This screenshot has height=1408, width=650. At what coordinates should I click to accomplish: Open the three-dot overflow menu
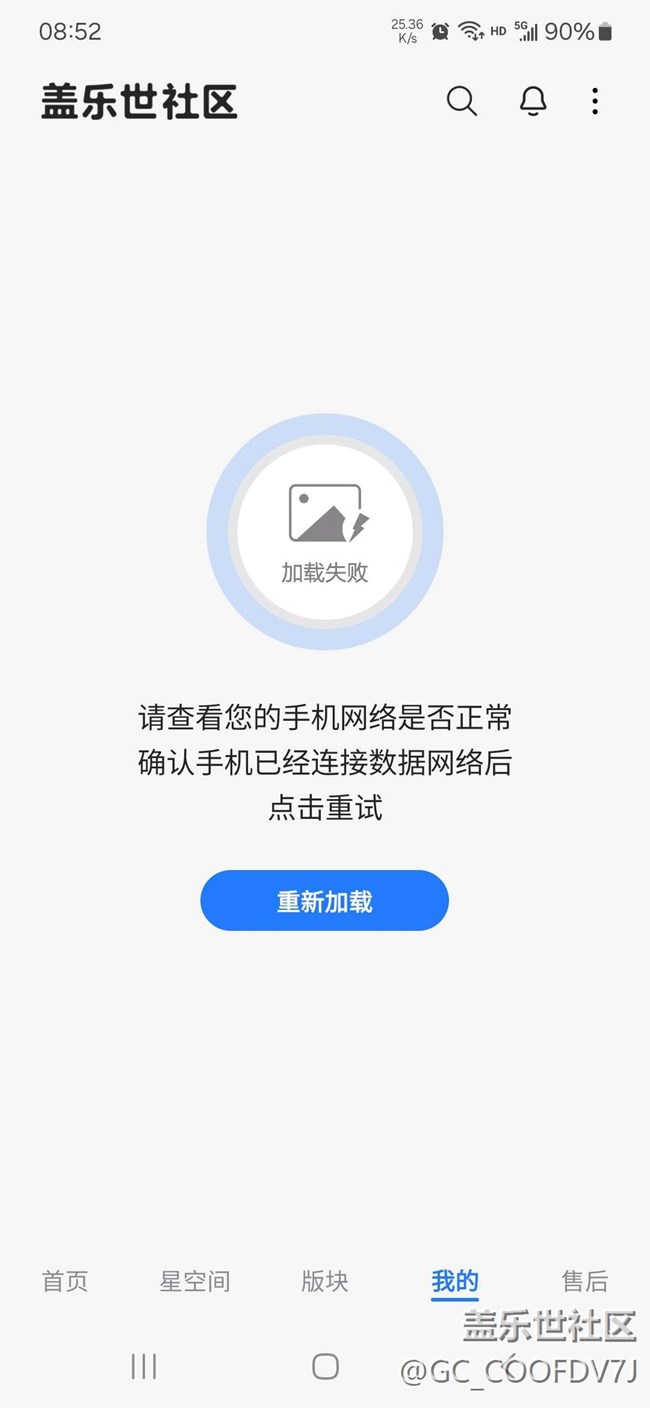(x=595, y=101)
